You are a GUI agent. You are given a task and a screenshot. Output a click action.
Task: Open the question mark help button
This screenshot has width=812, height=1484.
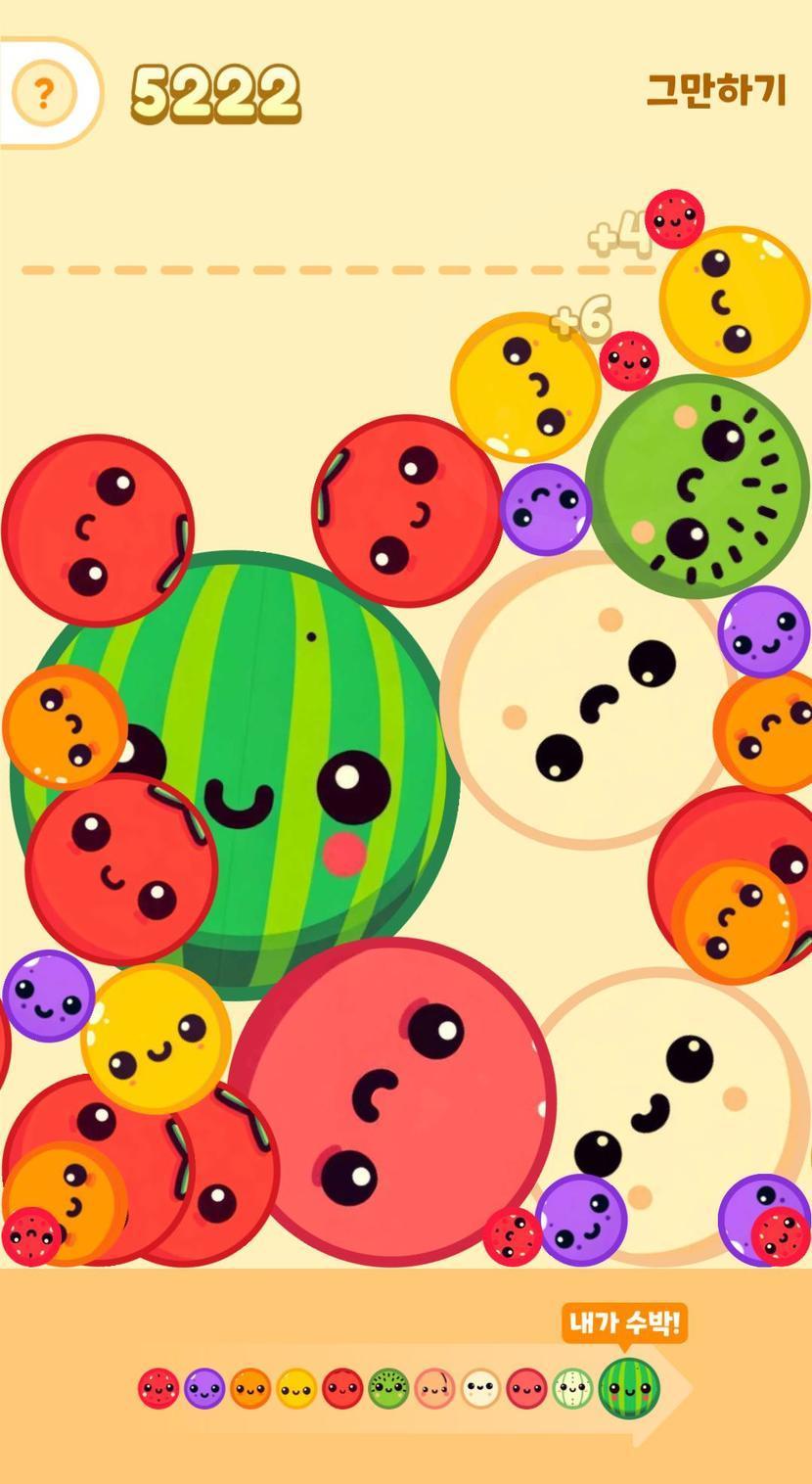point(43,94)
